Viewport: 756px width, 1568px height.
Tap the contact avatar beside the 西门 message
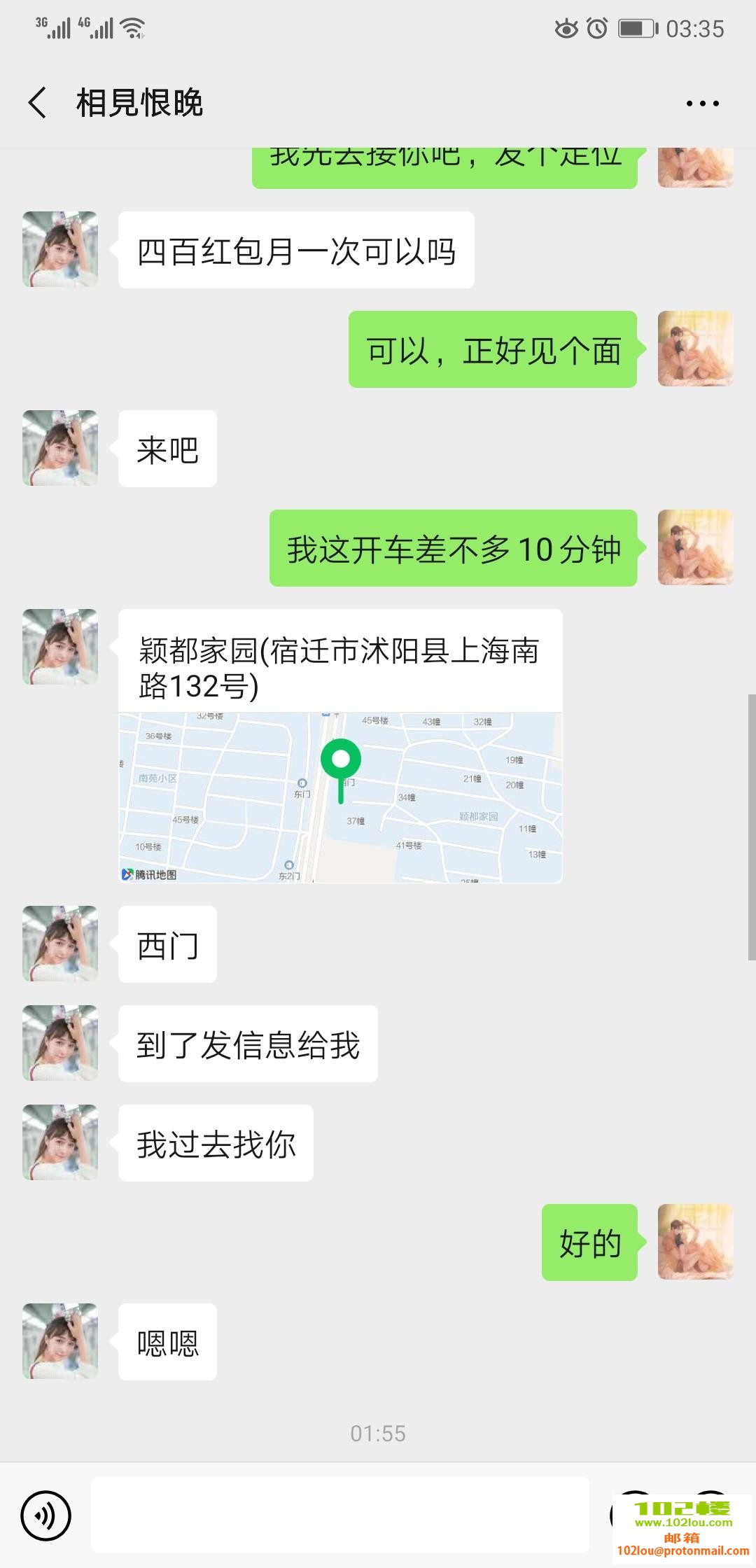(59, 944)
